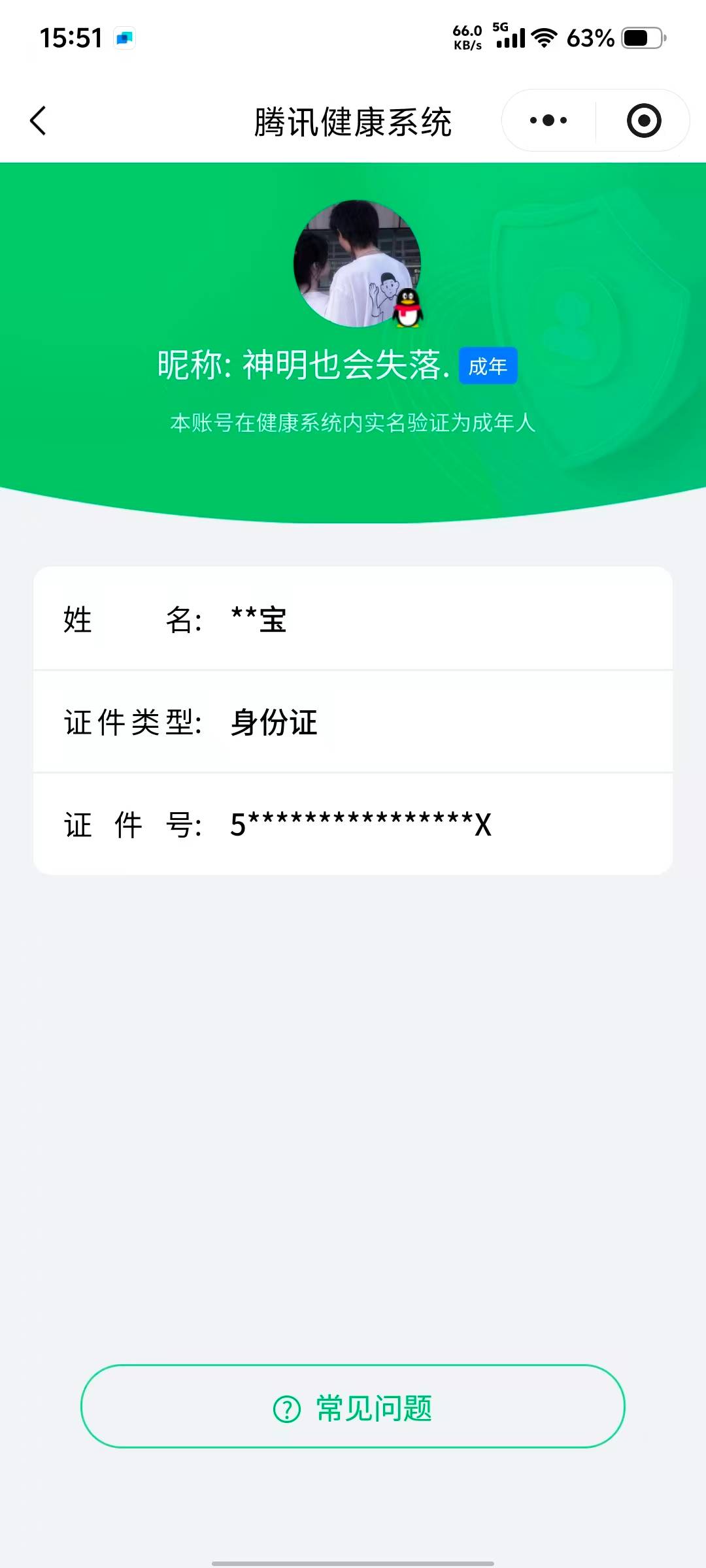This screenshot has width=706, height=1568.
Task: Tap the WiFi icon in the status bar
Action: click(x=543, y=39)
